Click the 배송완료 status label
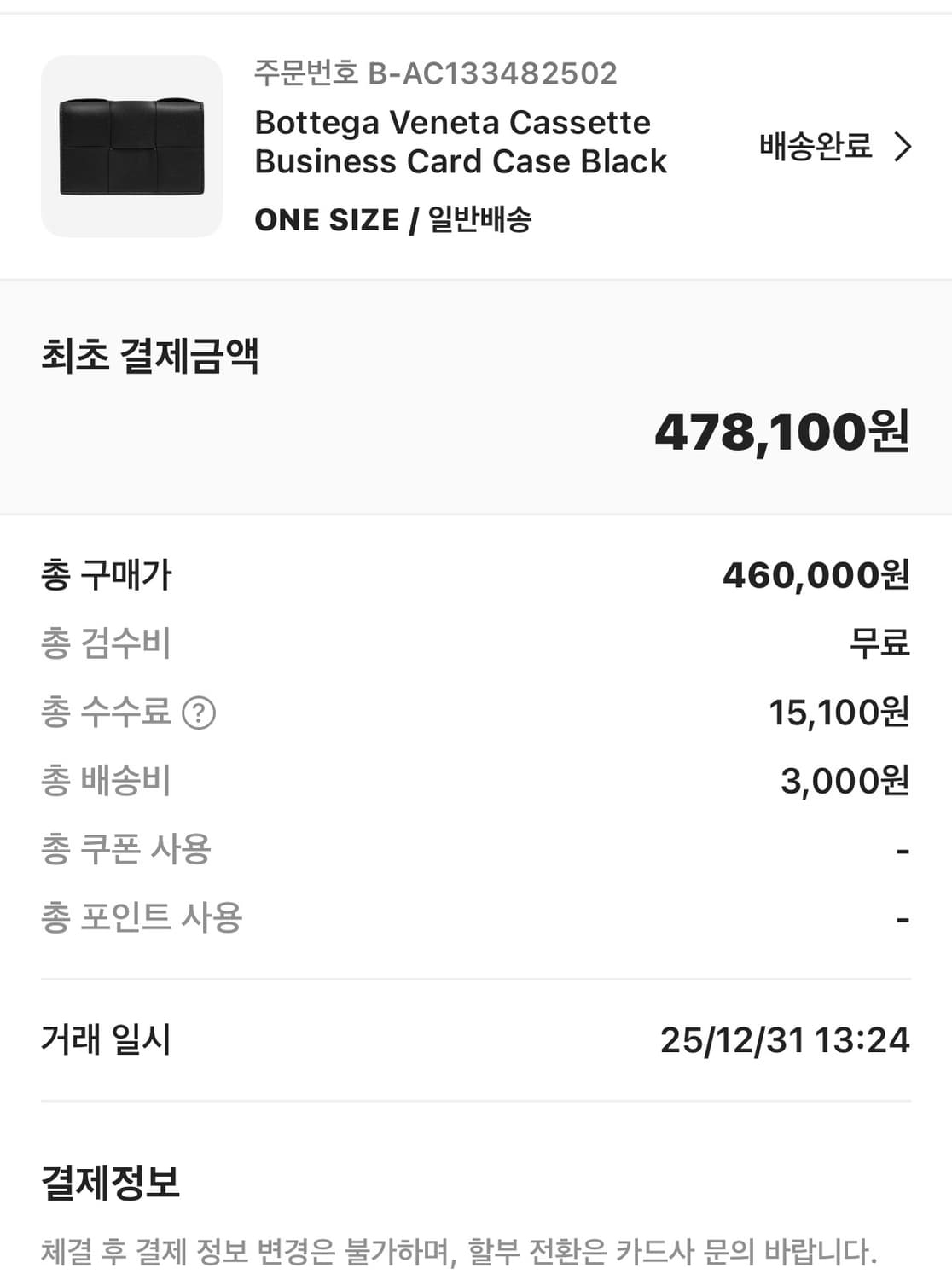The height and width of the screenshot is (1280, 952). click(813, 147)
